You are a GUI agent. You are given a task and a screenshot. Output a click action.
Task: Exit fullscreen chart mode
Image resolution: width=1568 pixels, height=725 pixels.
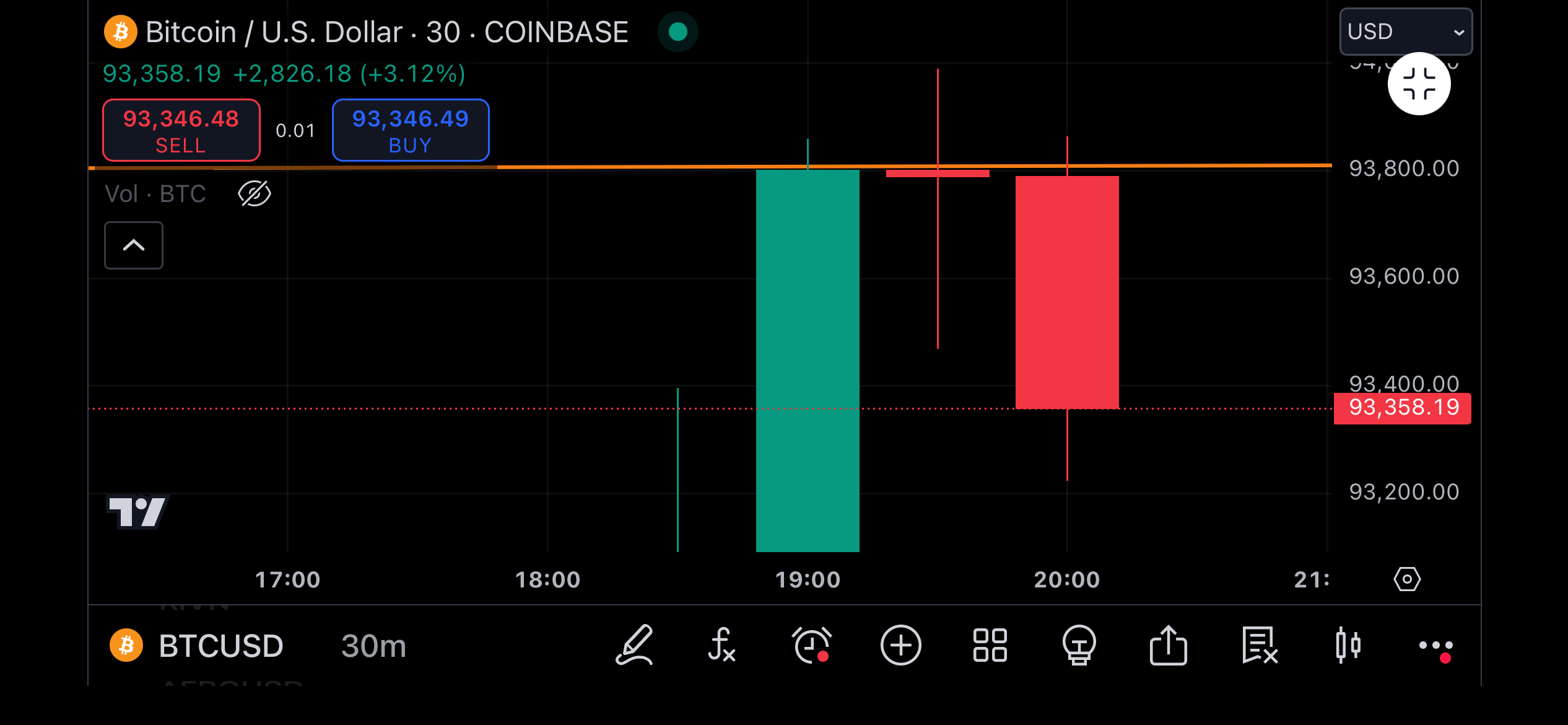click(x=1419, y=84)
